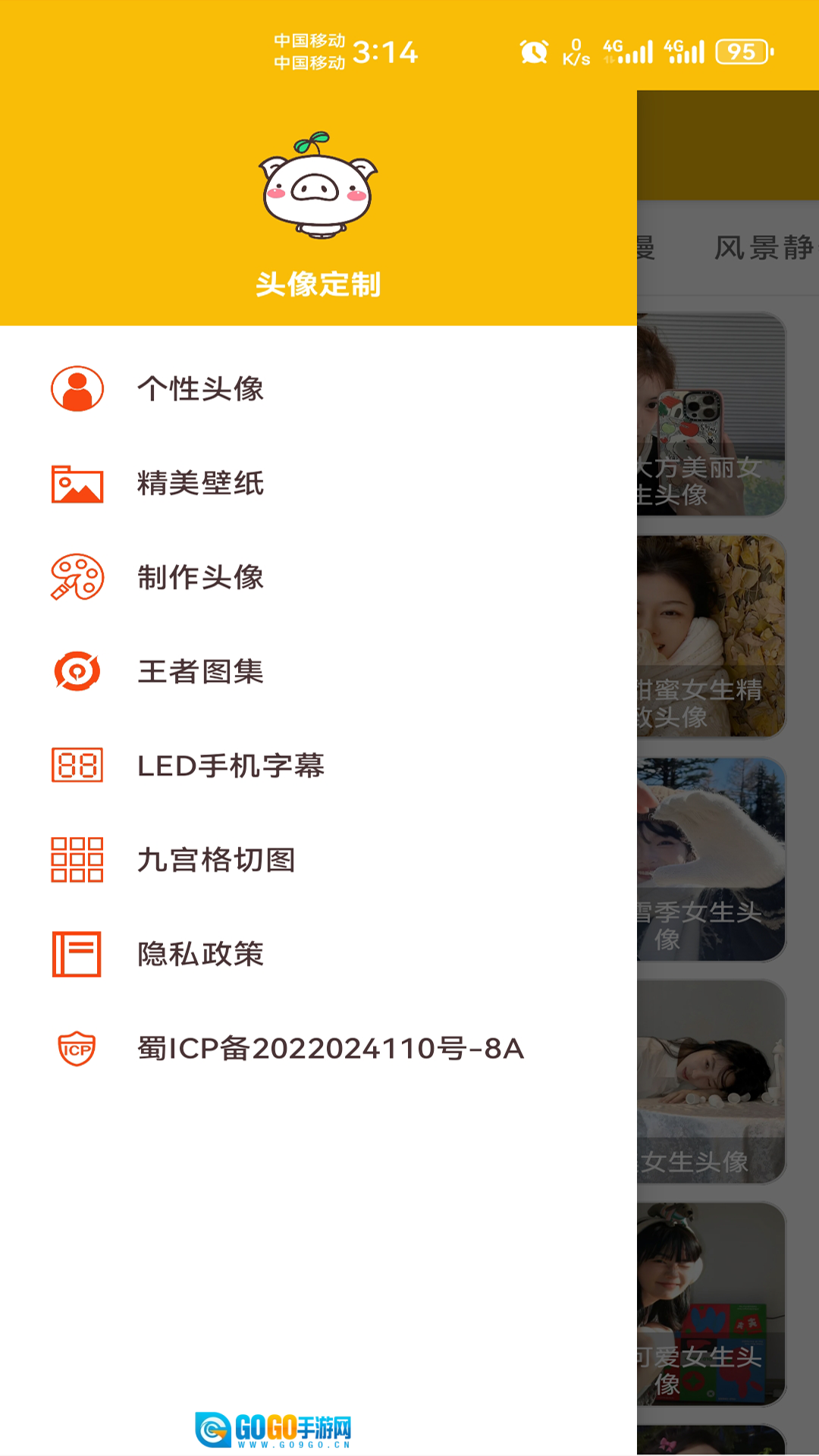Screen dimensions: 819x1456
Task: View 隐私政策 page
Action: tap(200, 954)
